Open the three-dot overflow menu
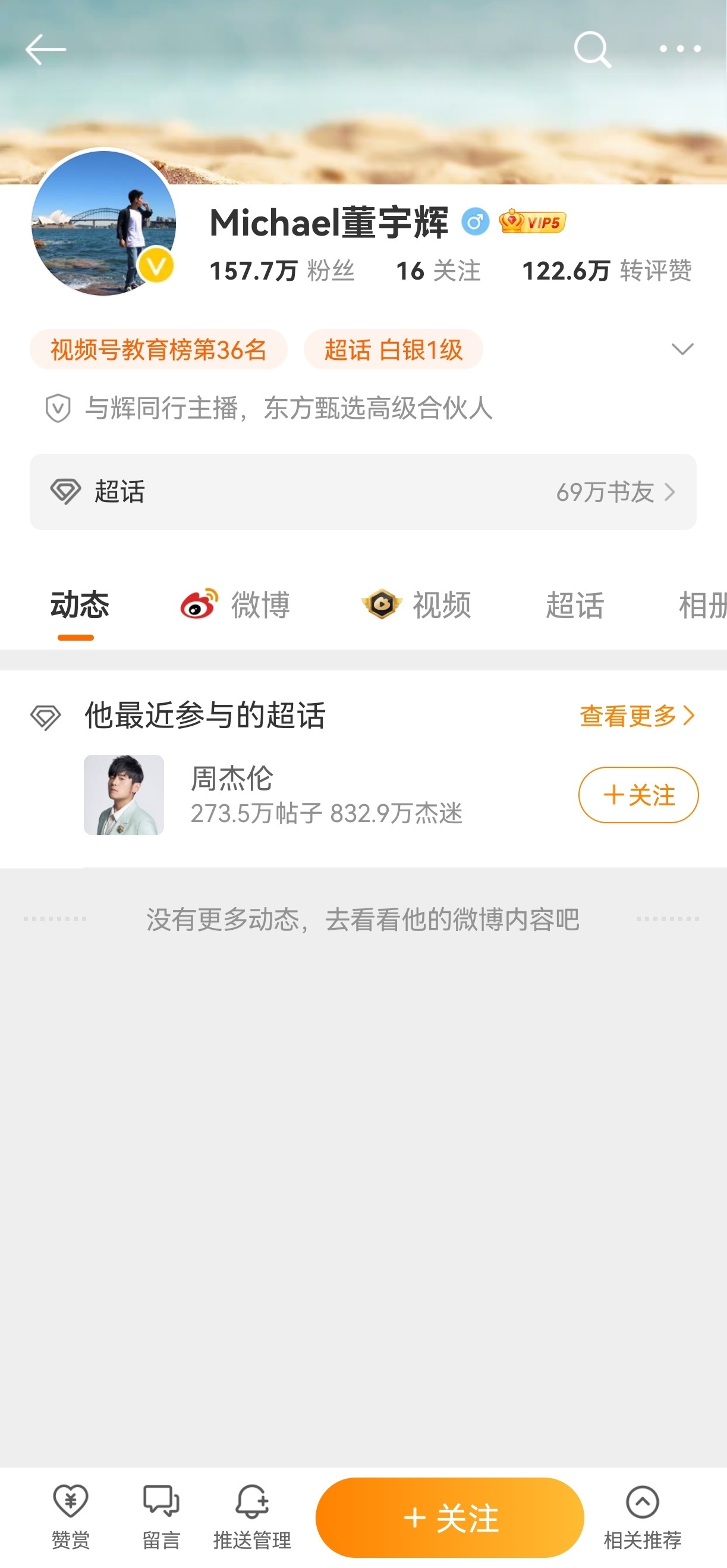This screenshot has height=1568, width=727. point(679,49)
